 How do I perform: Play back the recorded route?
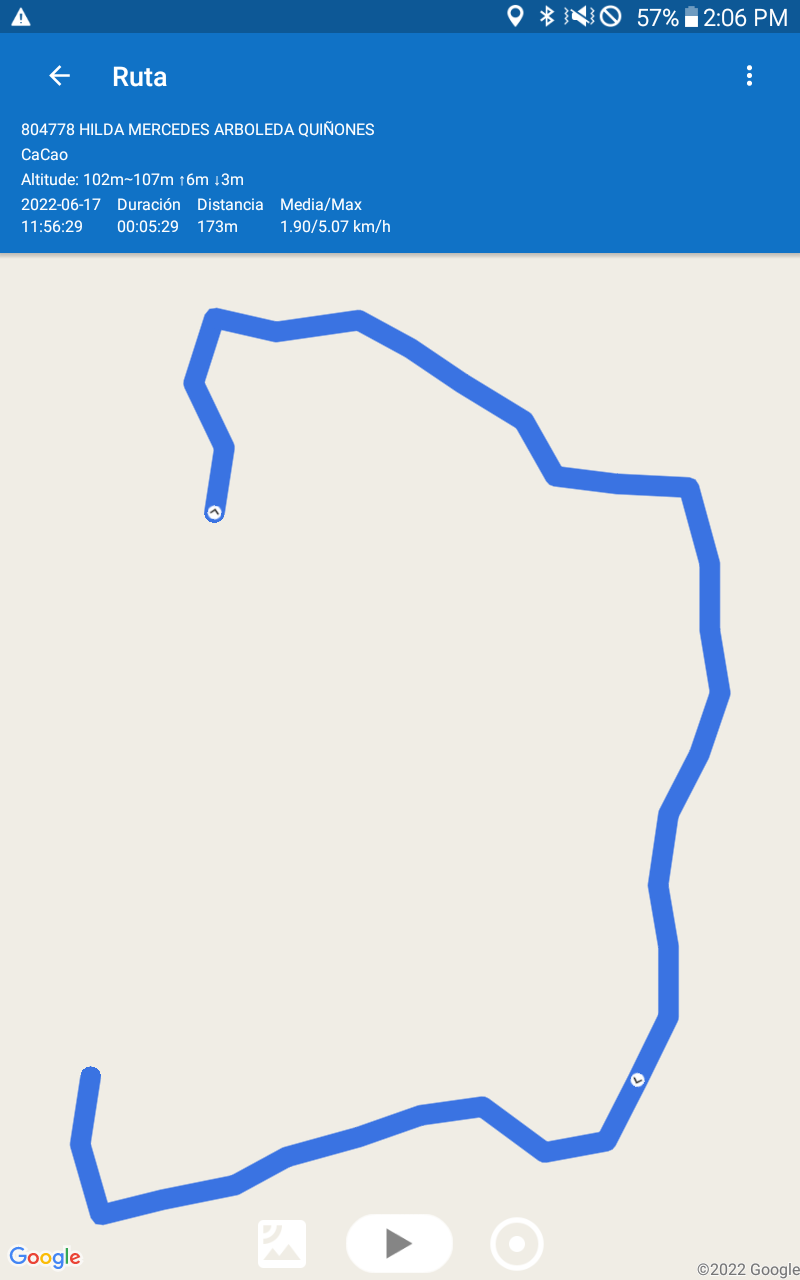pos(399,1243)
